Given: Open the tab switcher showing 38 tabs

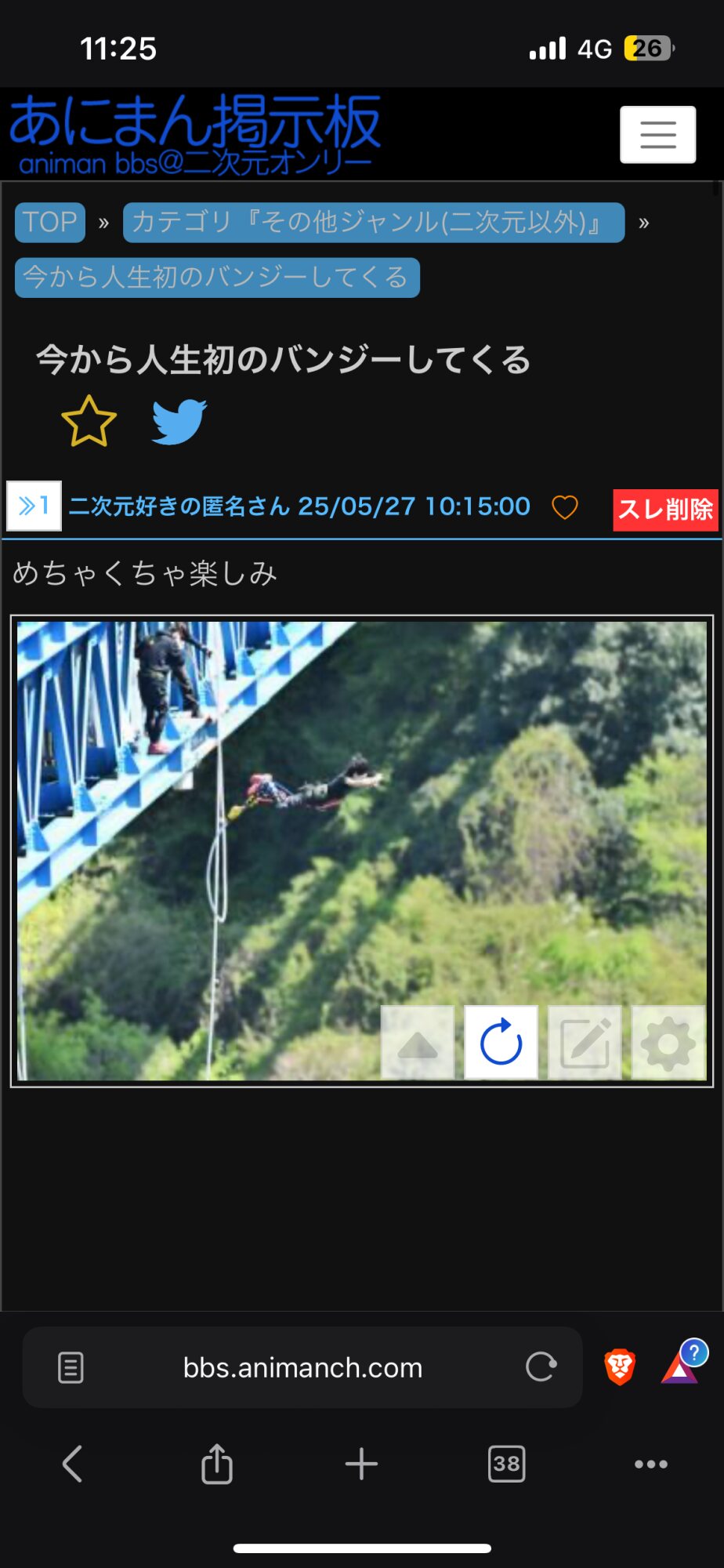Looking at the screenshot, I should point(507,1464).
